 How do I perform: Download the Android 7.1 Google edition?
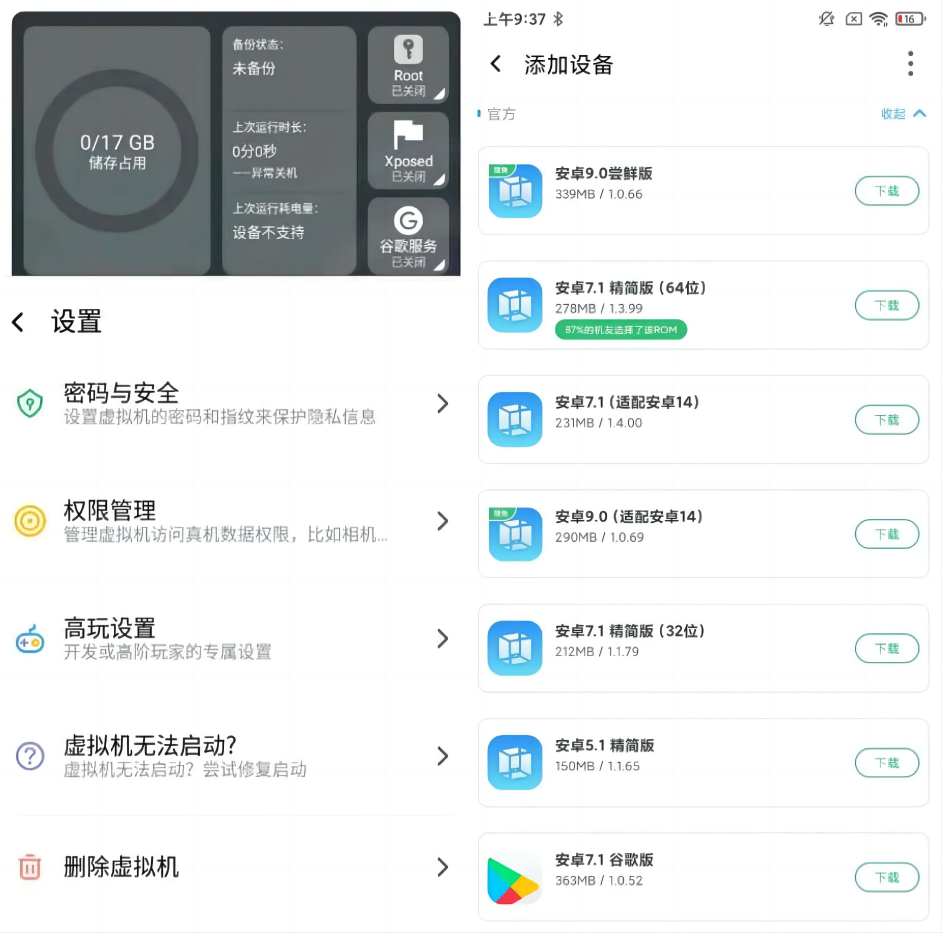tap(886, 877)
